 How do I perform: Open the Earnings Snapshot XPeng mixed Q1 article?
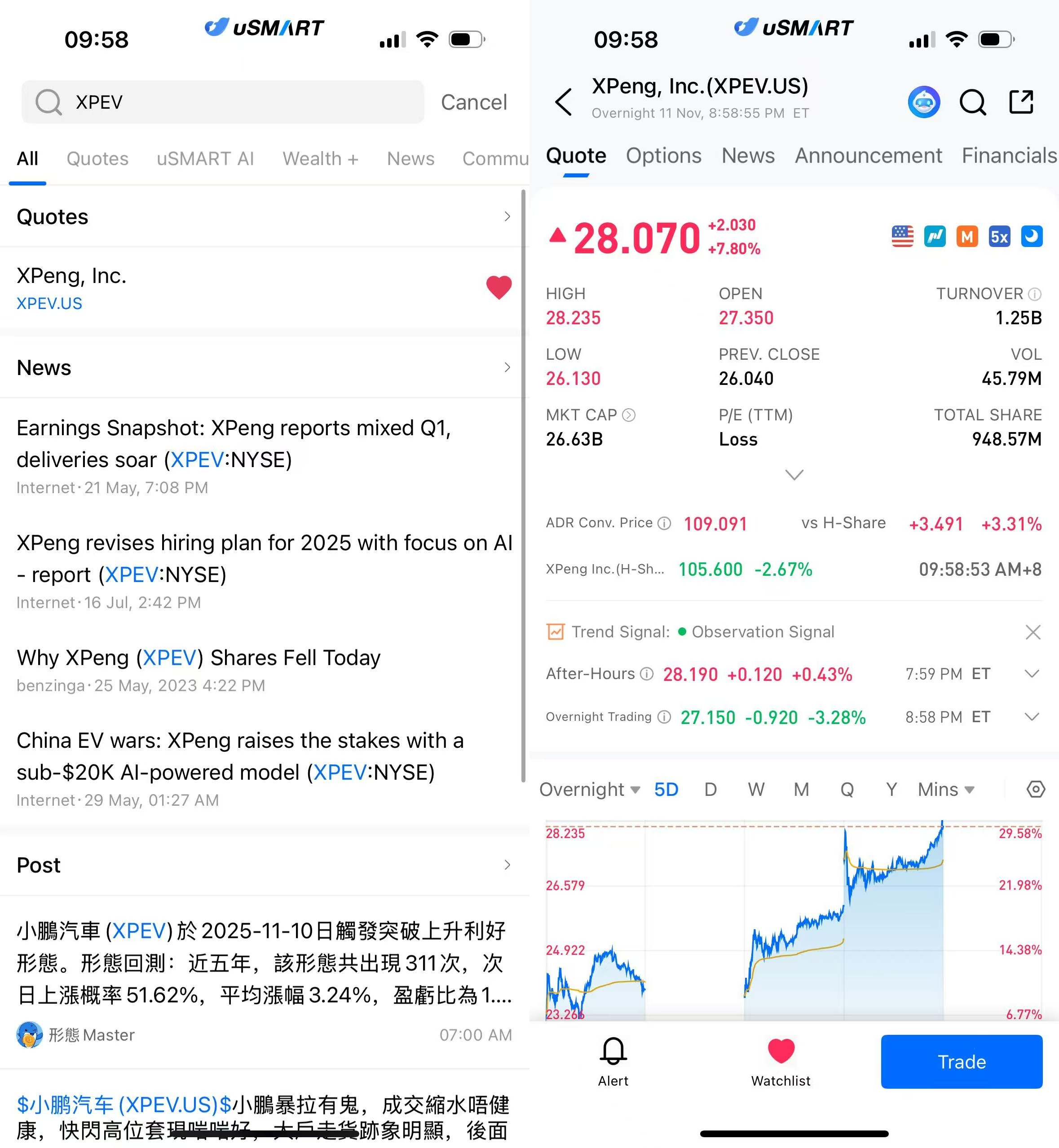coord(234,444)
